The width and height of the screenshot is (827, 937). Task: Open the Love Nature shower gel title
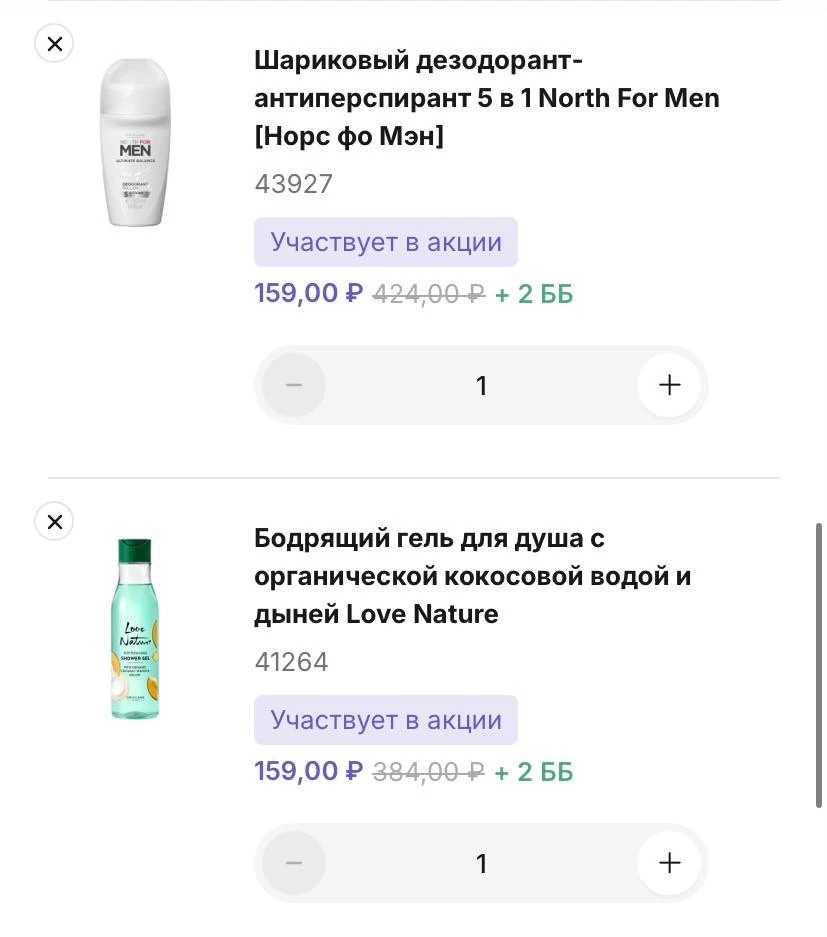click(472, 576)
